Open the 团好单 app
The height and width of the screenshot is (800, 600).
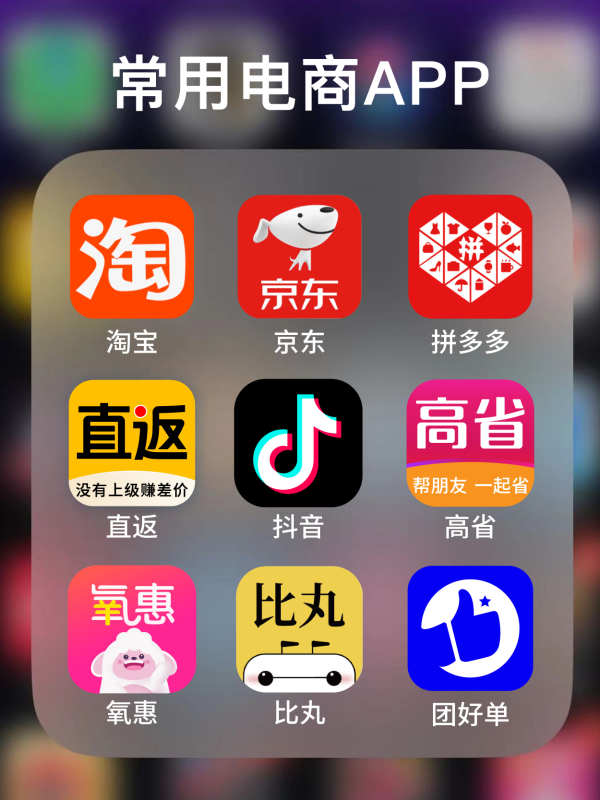click(470, 628)
